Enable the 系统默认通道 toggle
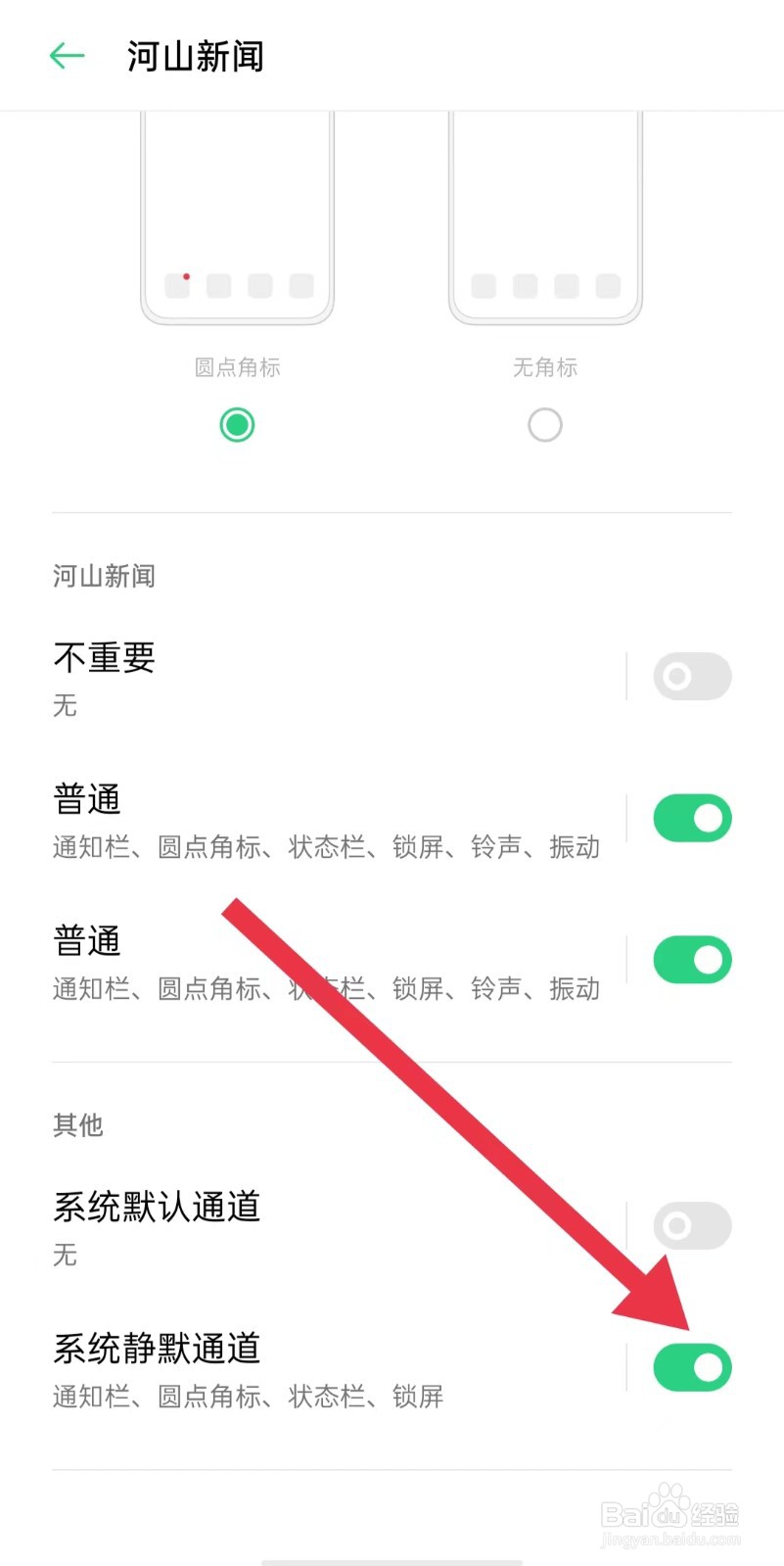This screenshot has height=1566, width=784. 692,1224
